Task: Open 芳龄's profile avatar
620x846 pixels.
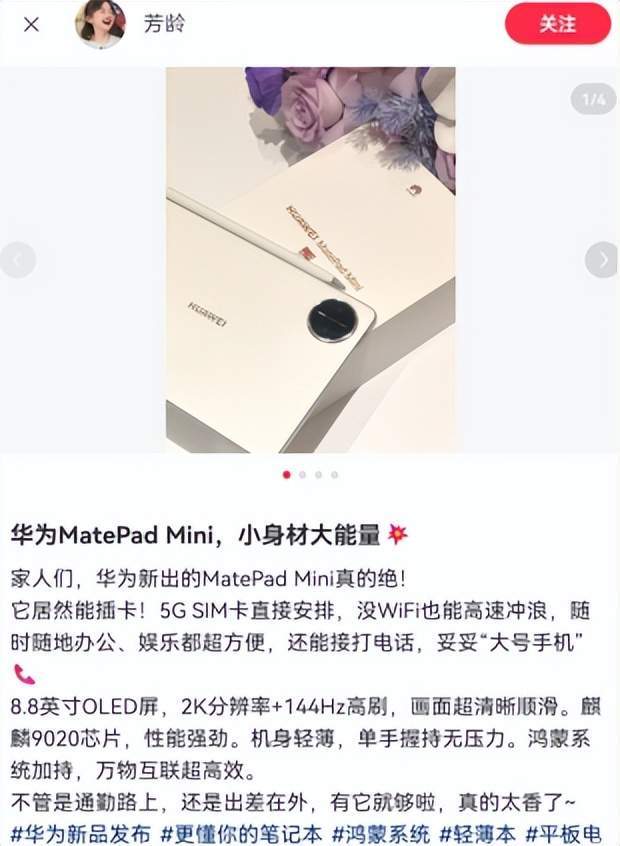Action: tap(100, 23)
